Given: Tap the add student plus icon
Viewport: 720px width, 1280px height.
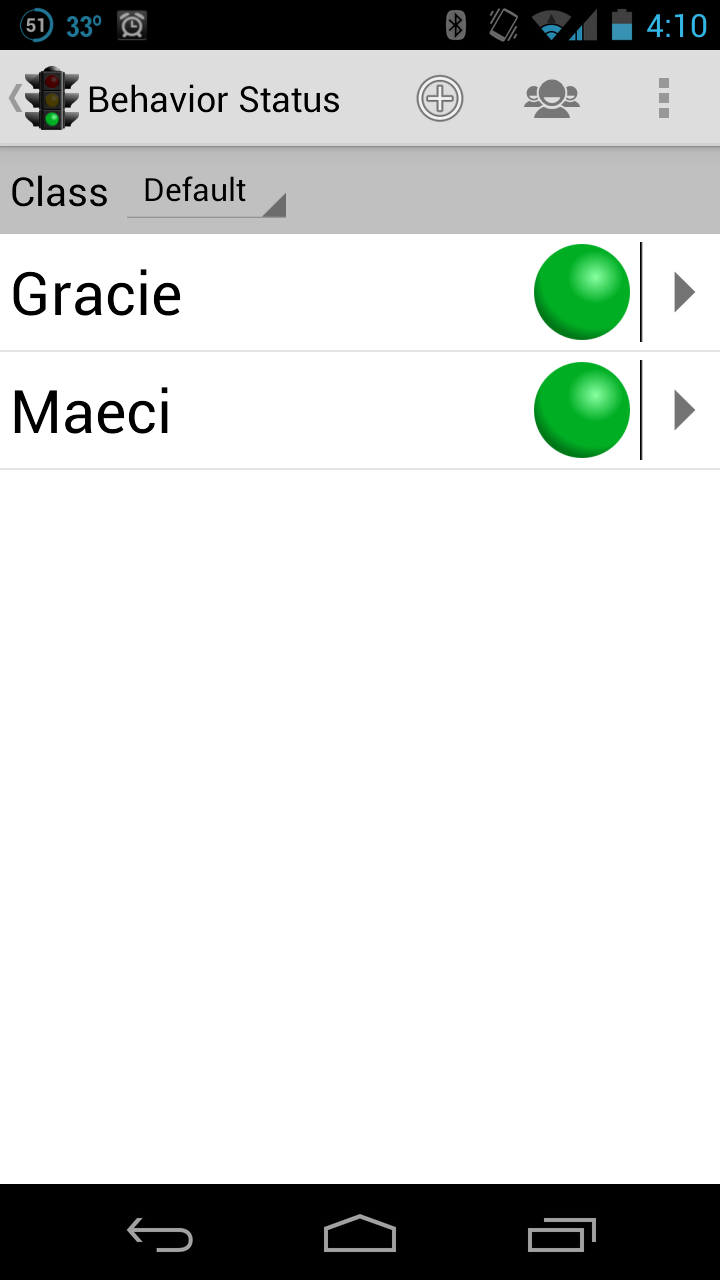Looking at the screenshot, I should point(440,98).
